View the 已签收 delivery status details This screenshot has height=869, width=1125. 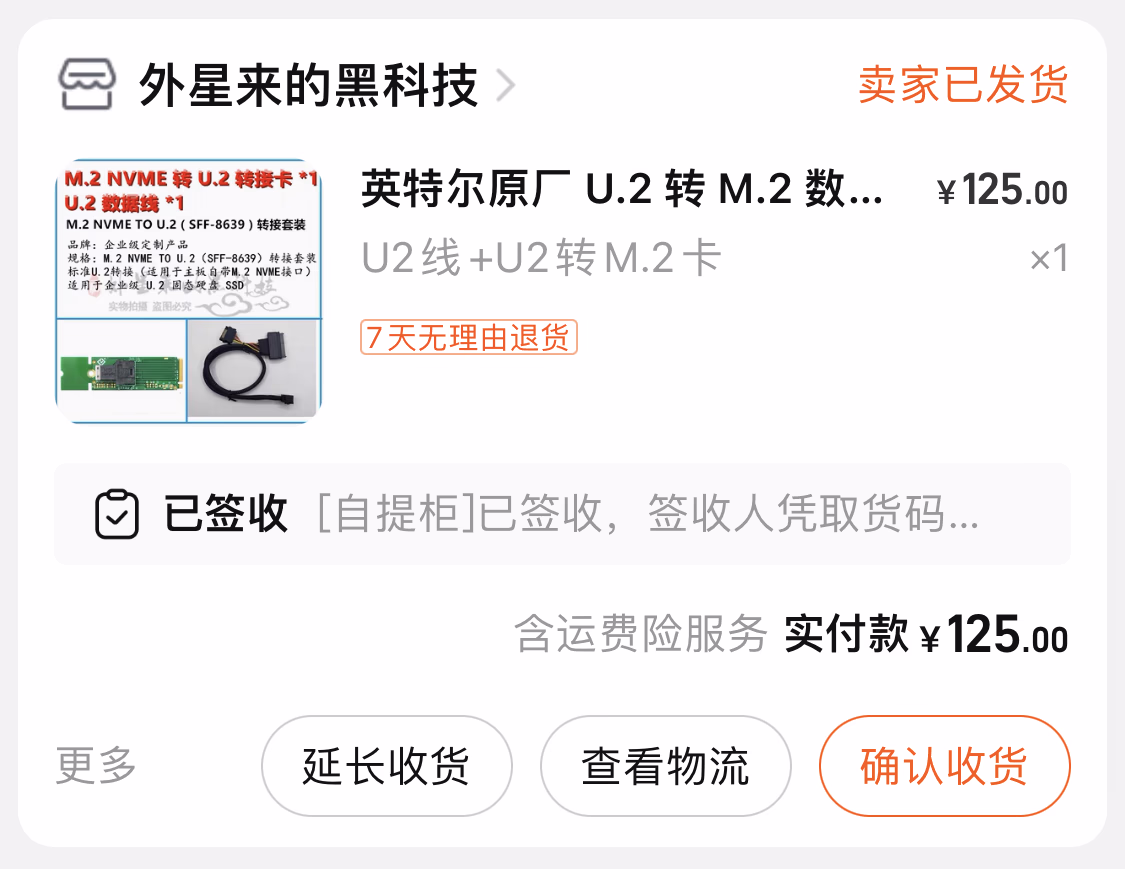tap(561, 514)
